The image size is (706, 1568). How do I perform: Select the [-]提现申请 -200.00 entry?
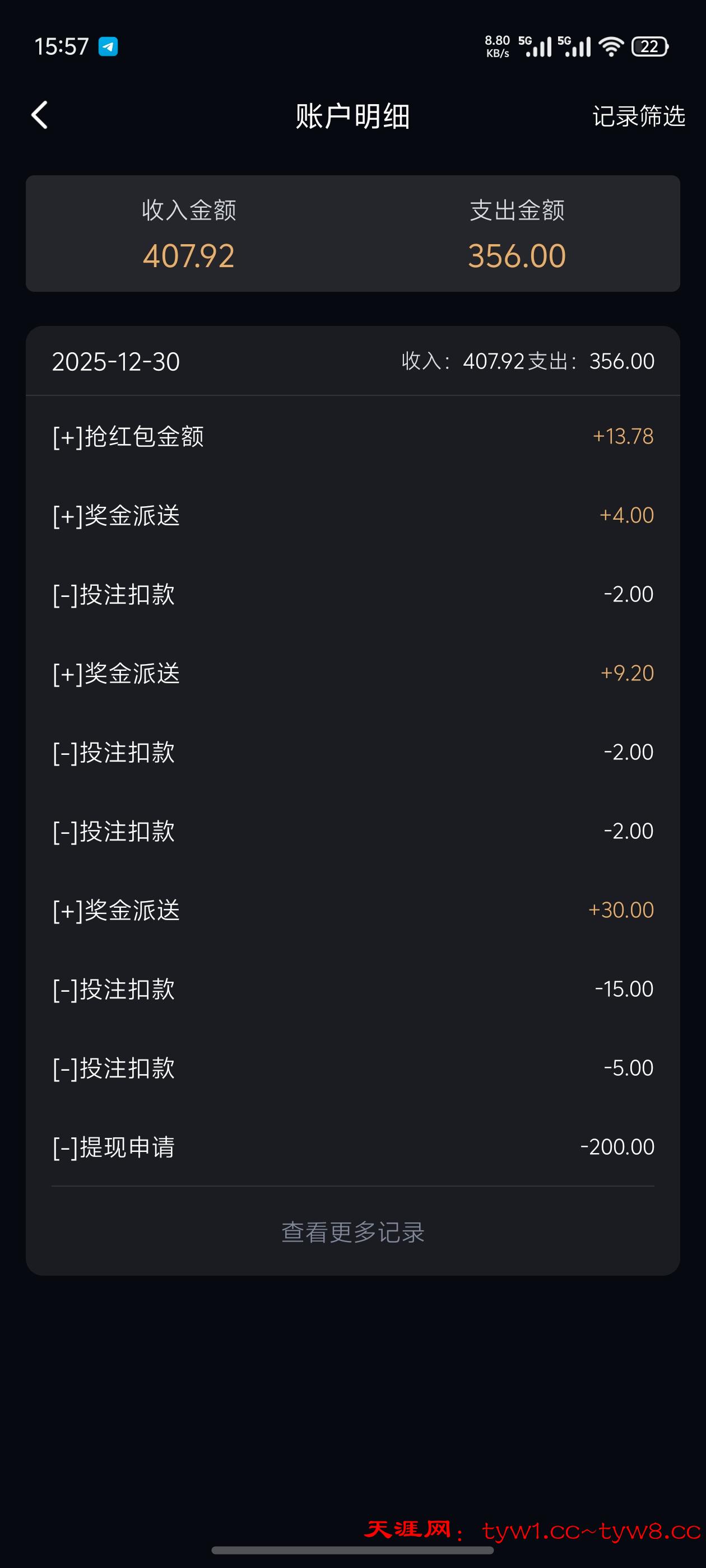[x=352, y=1147]
